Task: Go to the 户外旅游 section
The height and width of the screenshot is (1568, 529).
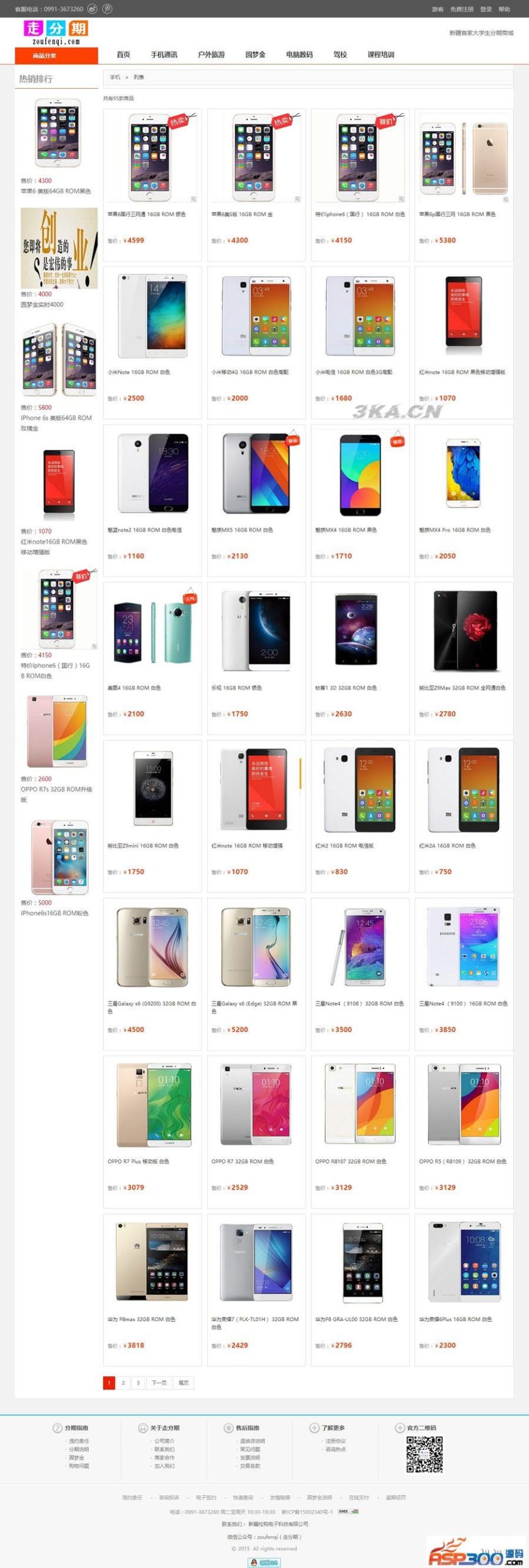Action: (211, 55)
